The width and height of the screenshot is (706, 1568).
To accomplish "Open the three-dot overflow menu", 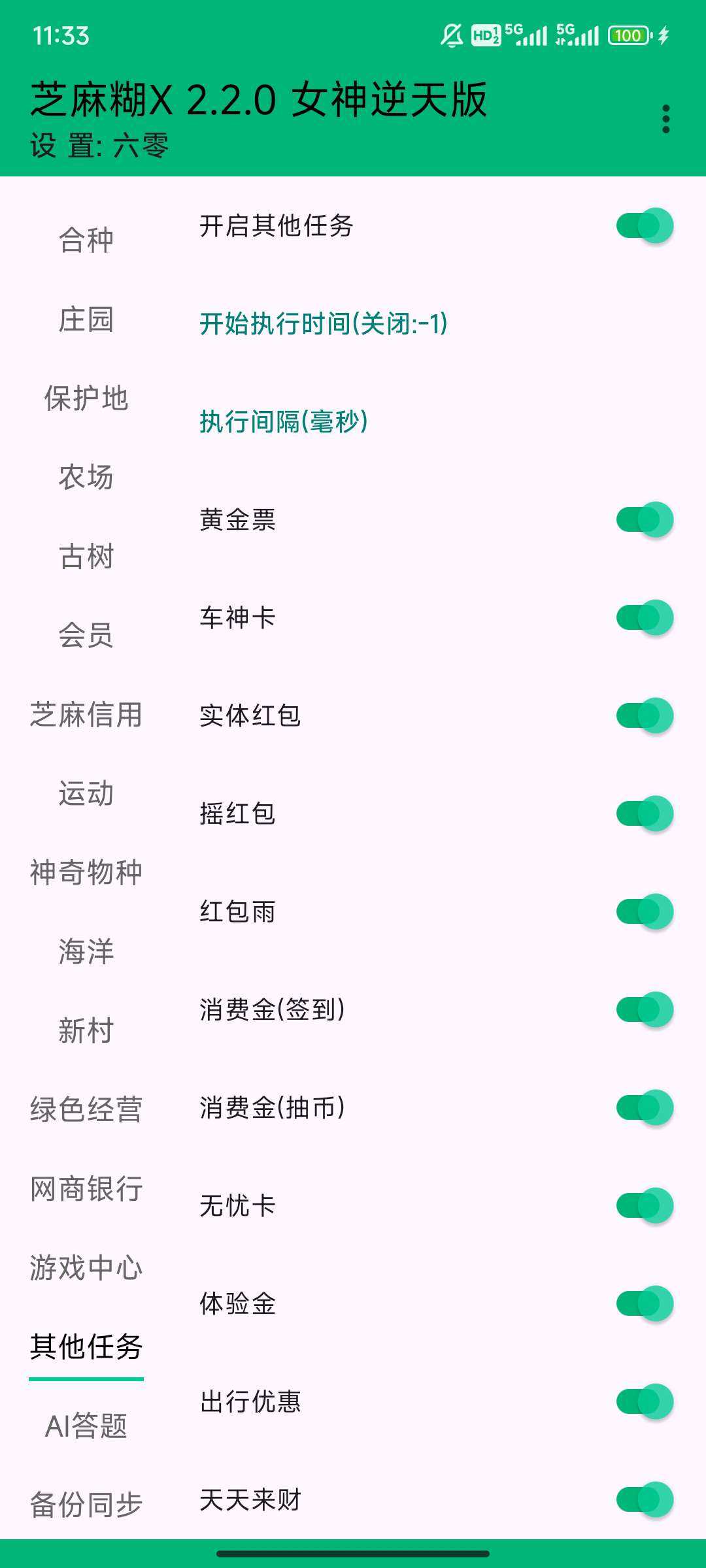I will click(665, 119).
